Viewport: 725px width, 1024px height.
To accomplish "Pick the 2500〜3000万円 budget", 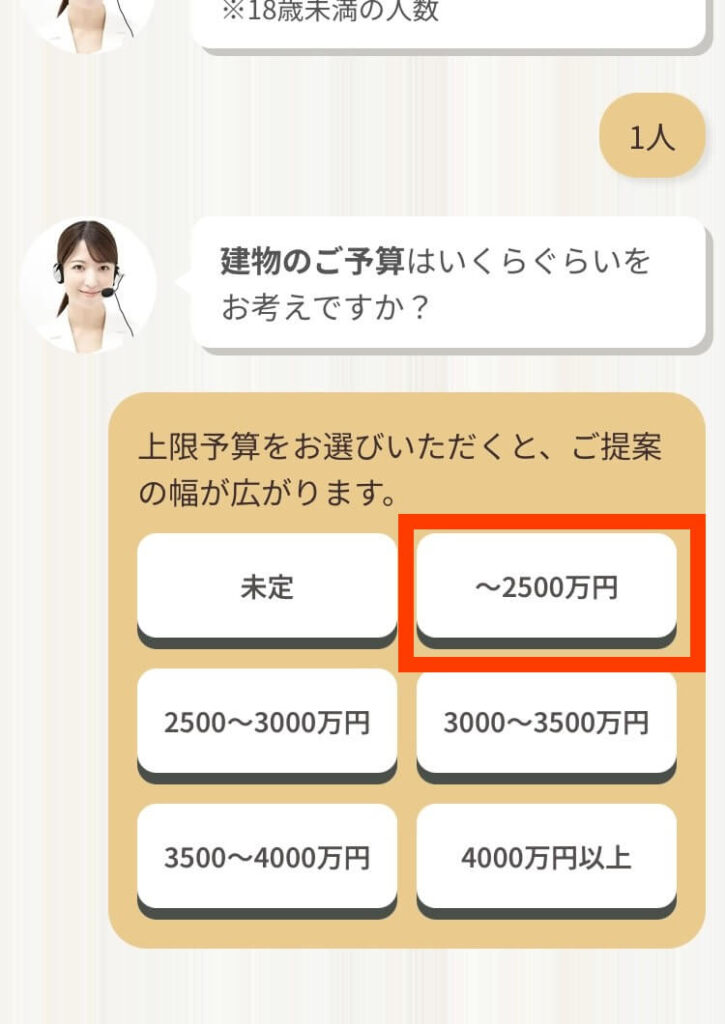I will [x=266, y=721].
